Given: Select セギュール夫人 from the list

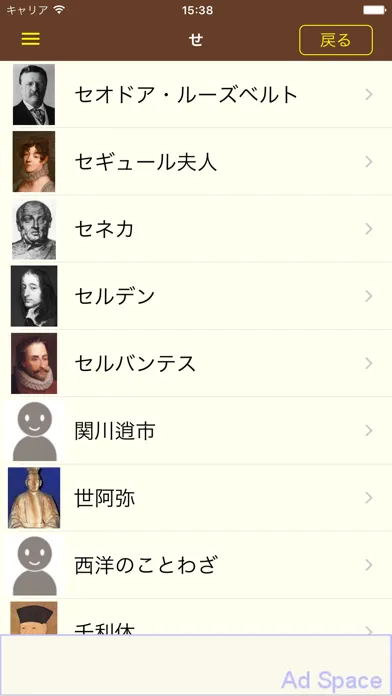Looking at the screenshot, I should click(x=196, y=162).
